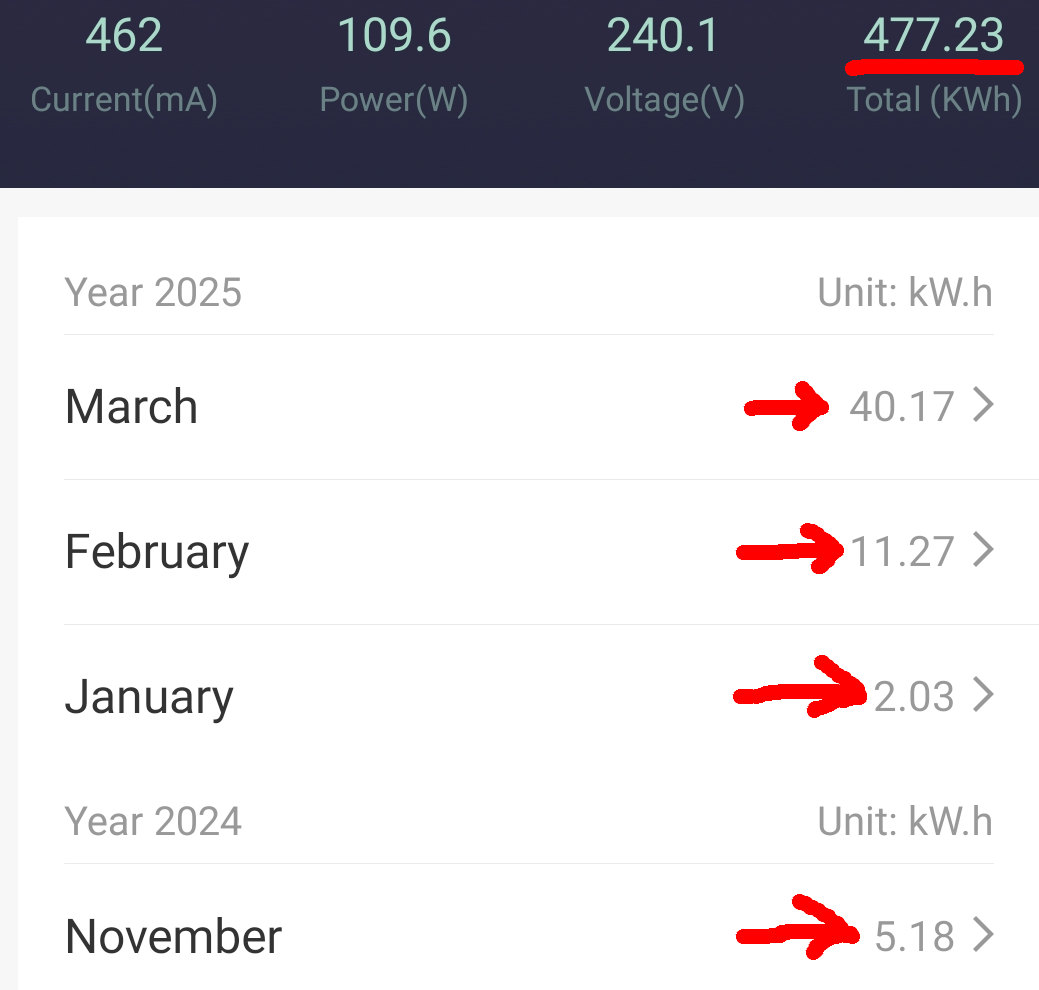Show January 2025 usage details
1039x990 pixels.
coord(528,696)
